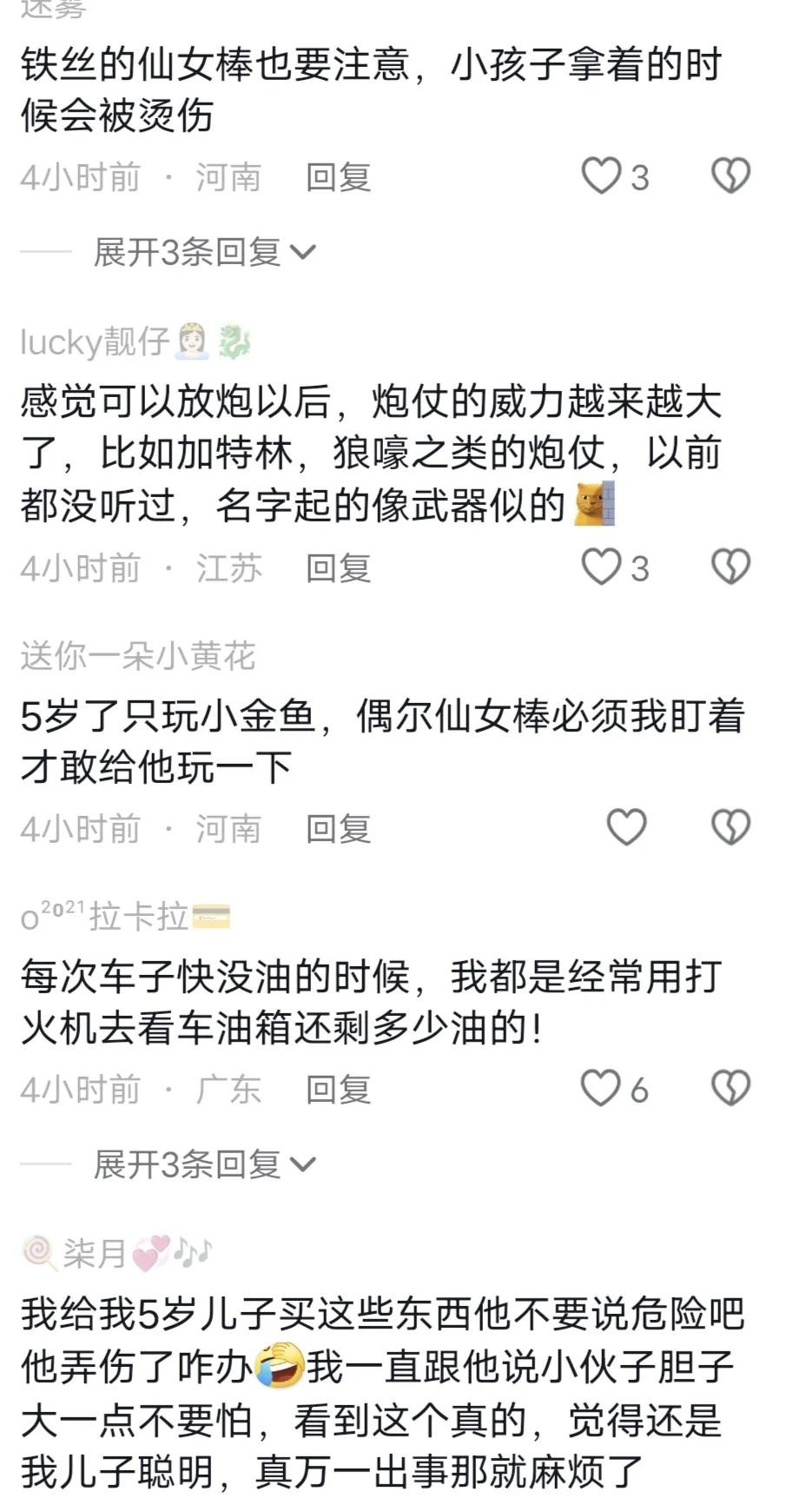The width and height of the screenshot is (799, 1512).
Task: Dislike lucky靓仔's comment
Action: (730, 567)
